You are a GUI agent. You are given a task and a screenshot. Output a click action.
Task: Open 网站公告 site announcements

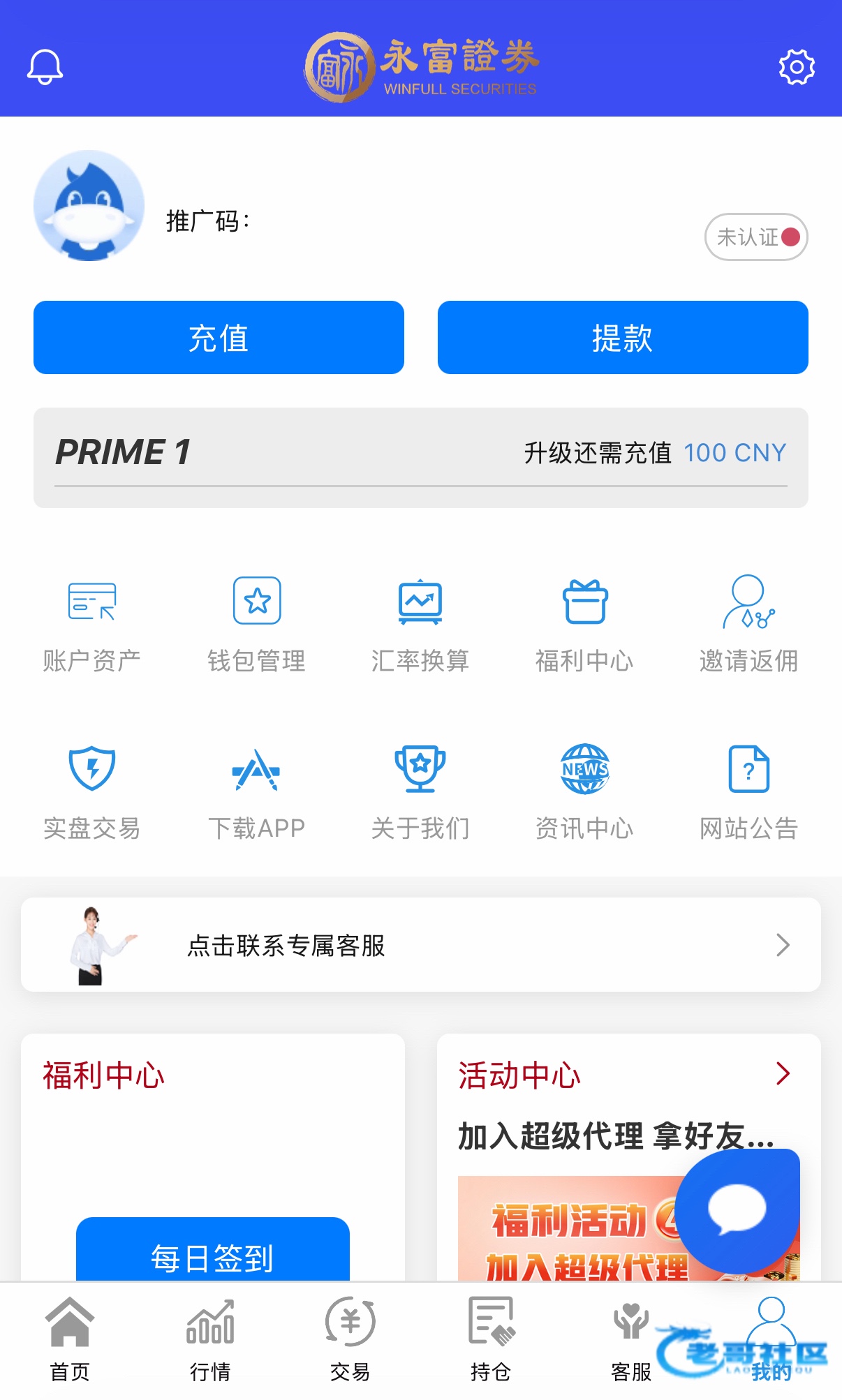pyautogui.click(x=748, y=790)
